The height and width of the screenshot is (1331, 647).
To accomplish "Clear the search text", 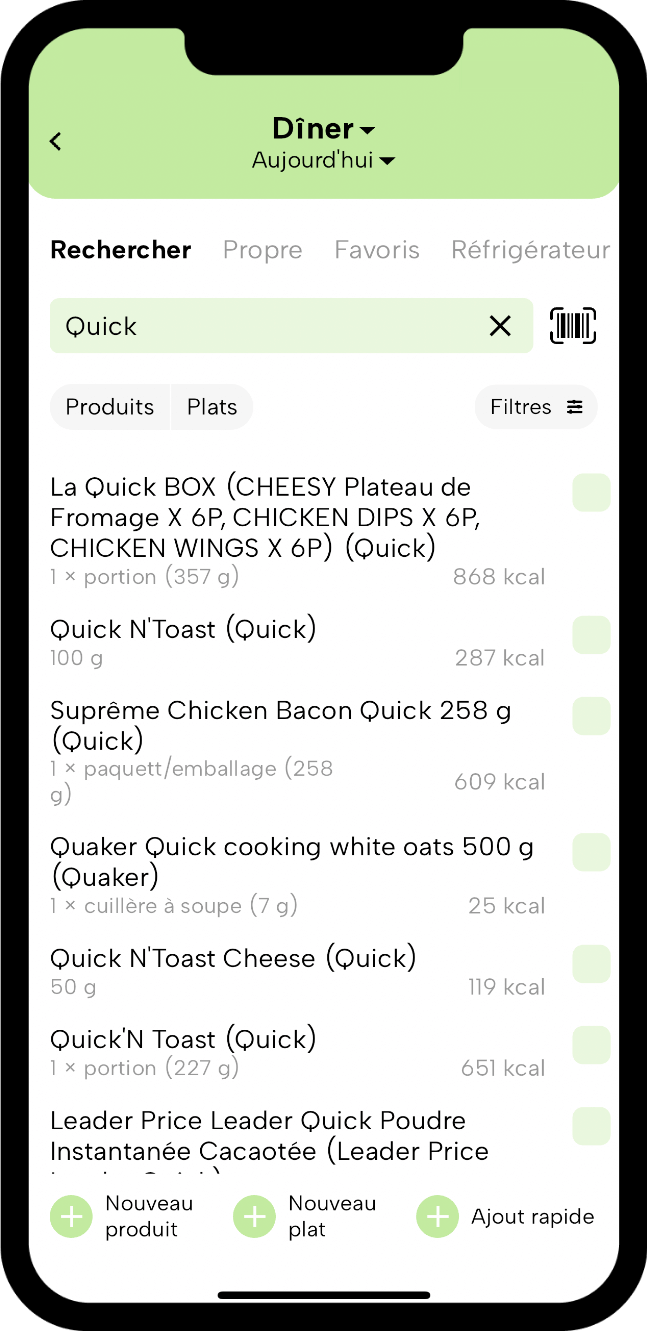I will click(x=500, y=326).
